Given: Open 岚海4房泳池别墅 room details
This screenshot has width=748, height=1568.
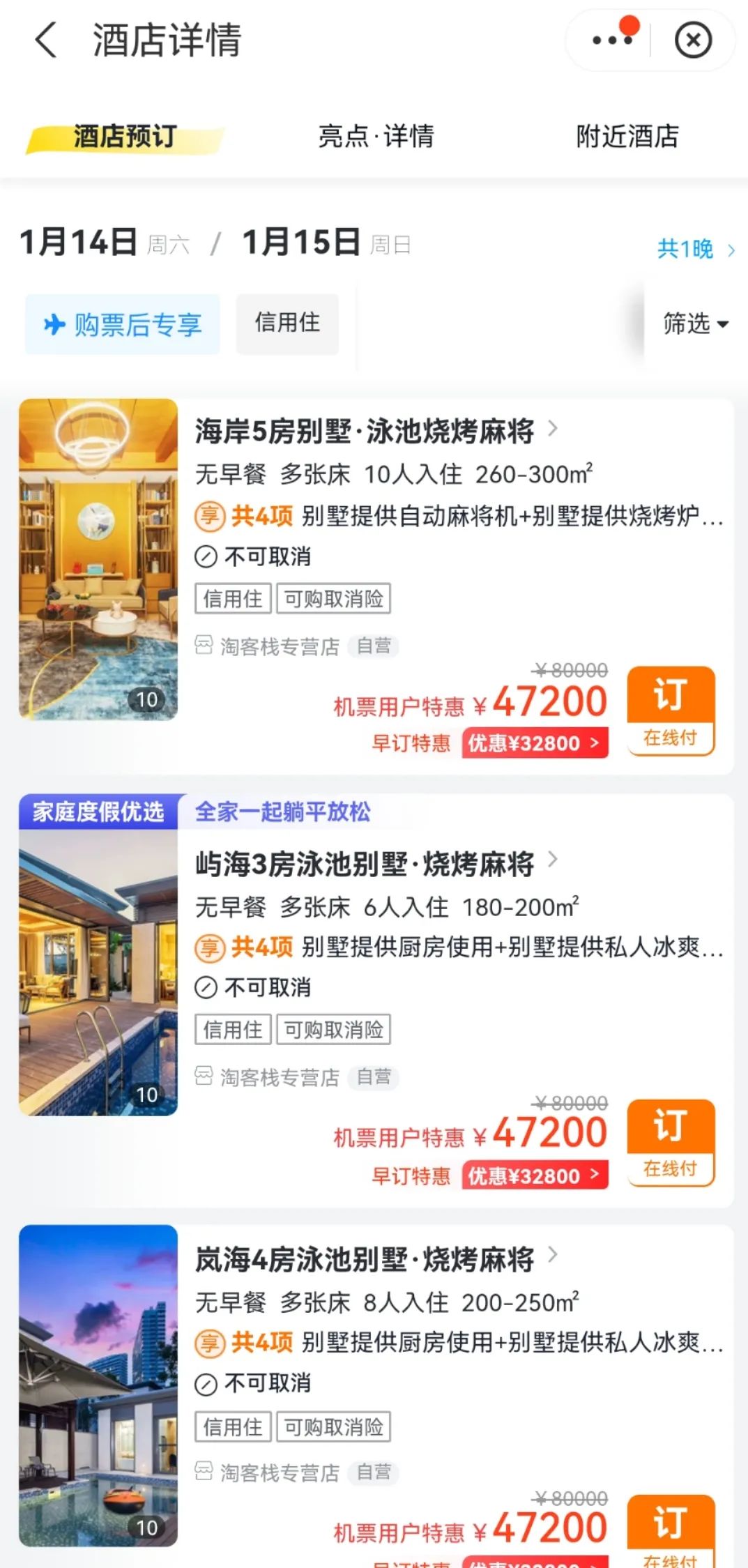Looking at the screenshot, I should (376, 1258).
